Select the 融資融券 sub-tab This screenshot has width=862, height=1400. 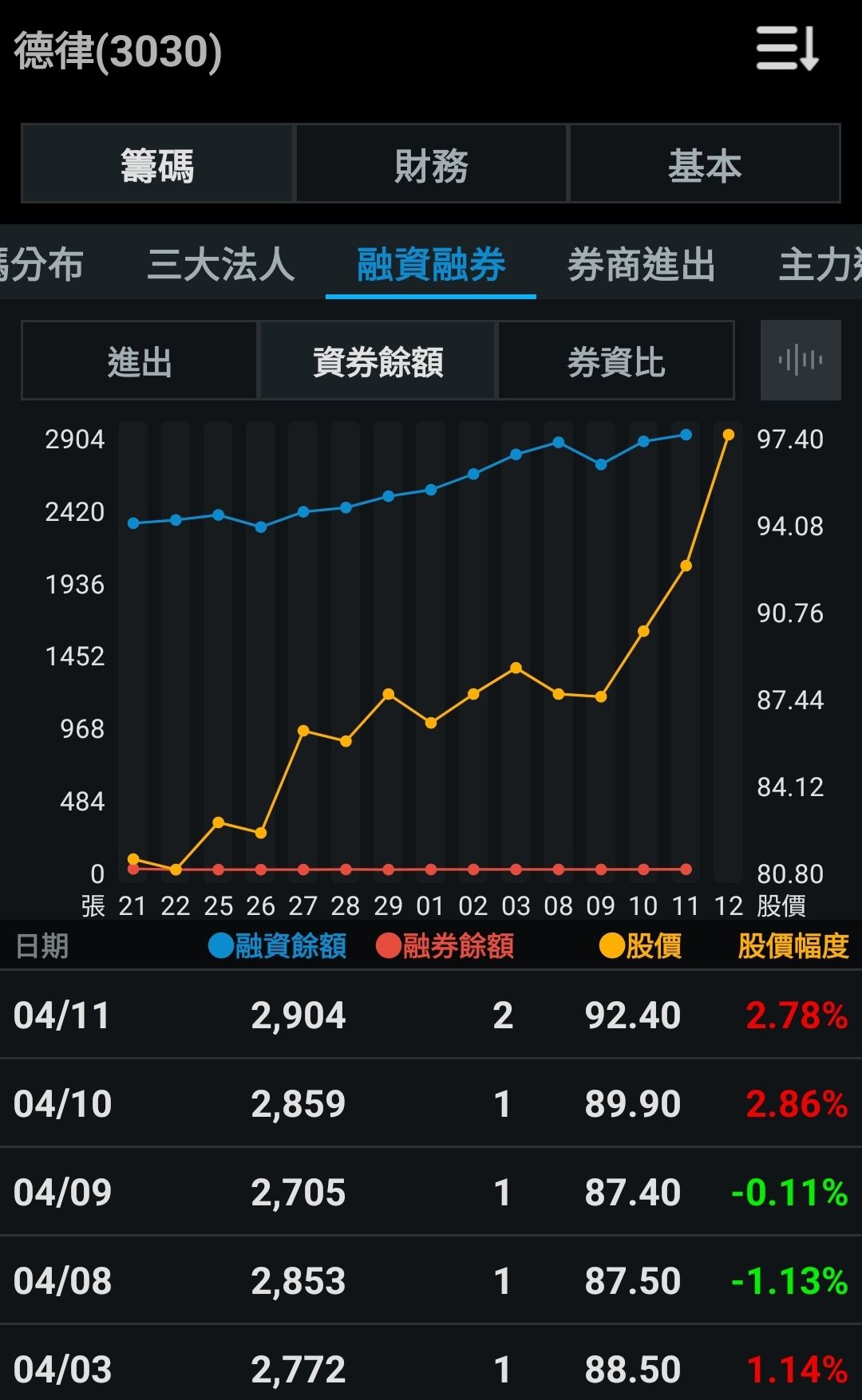tap(431, 264)
